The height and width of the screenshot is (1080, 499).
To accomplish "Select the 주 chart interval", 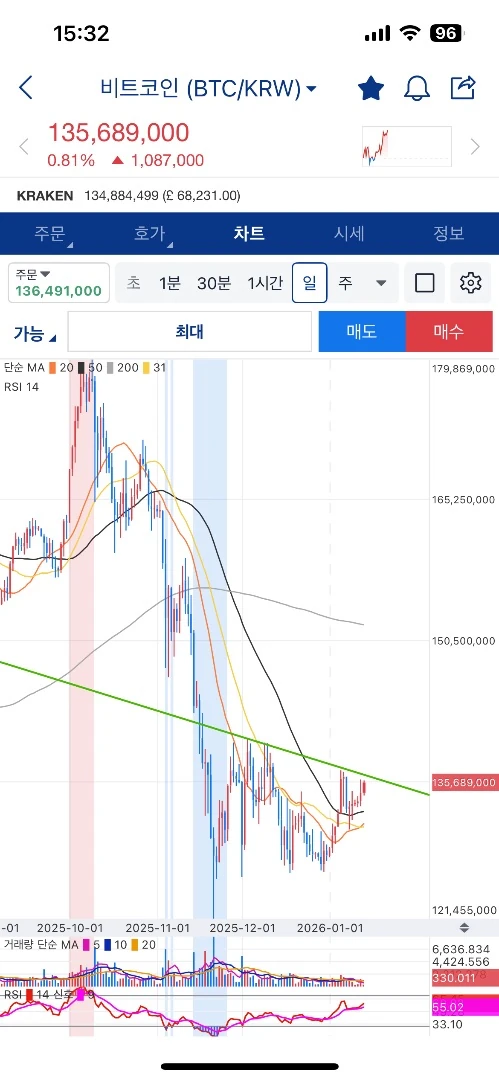I will click(345, 283).
